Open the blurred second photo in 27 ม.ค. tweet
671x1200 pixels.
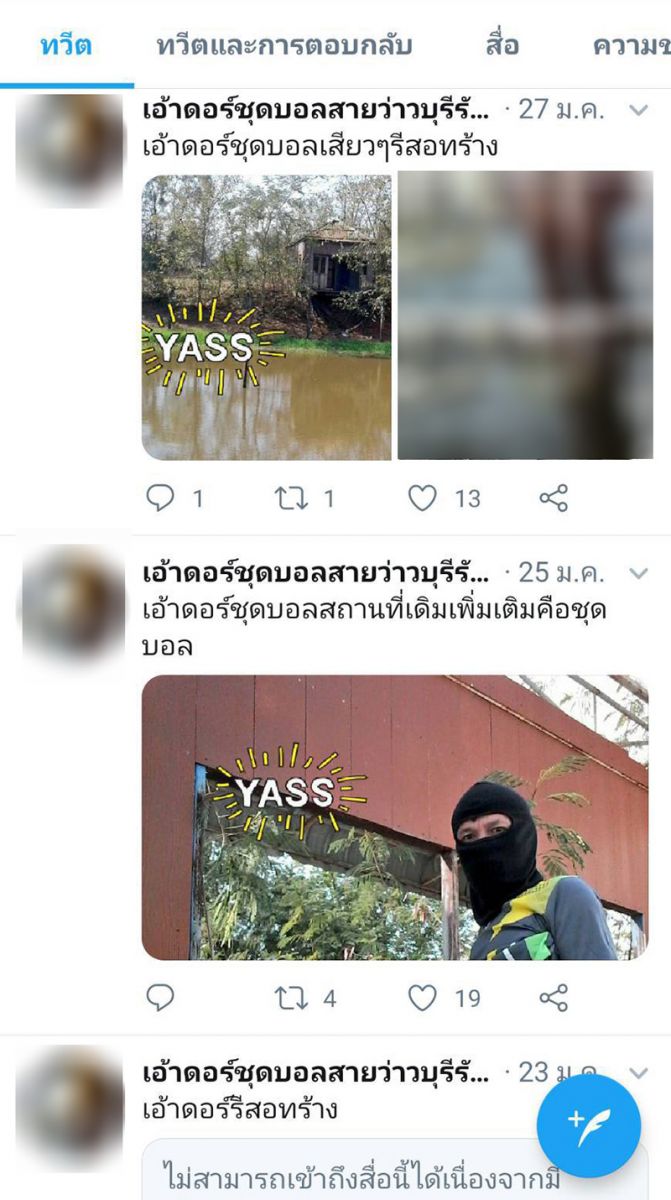click(x=525, y=316)
